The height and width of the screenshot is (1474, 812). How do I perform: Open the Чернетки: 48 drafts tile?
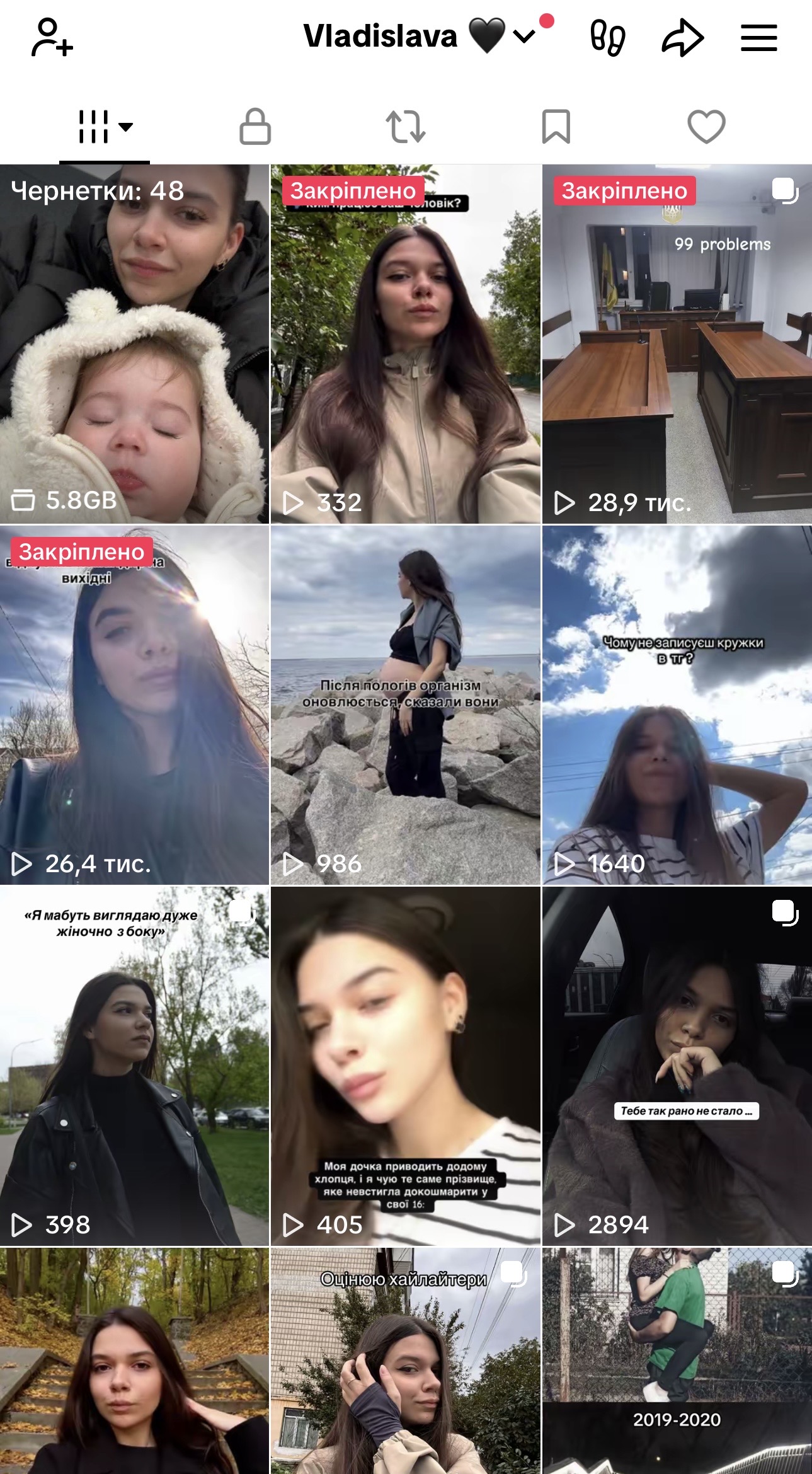tap(134, 344)
